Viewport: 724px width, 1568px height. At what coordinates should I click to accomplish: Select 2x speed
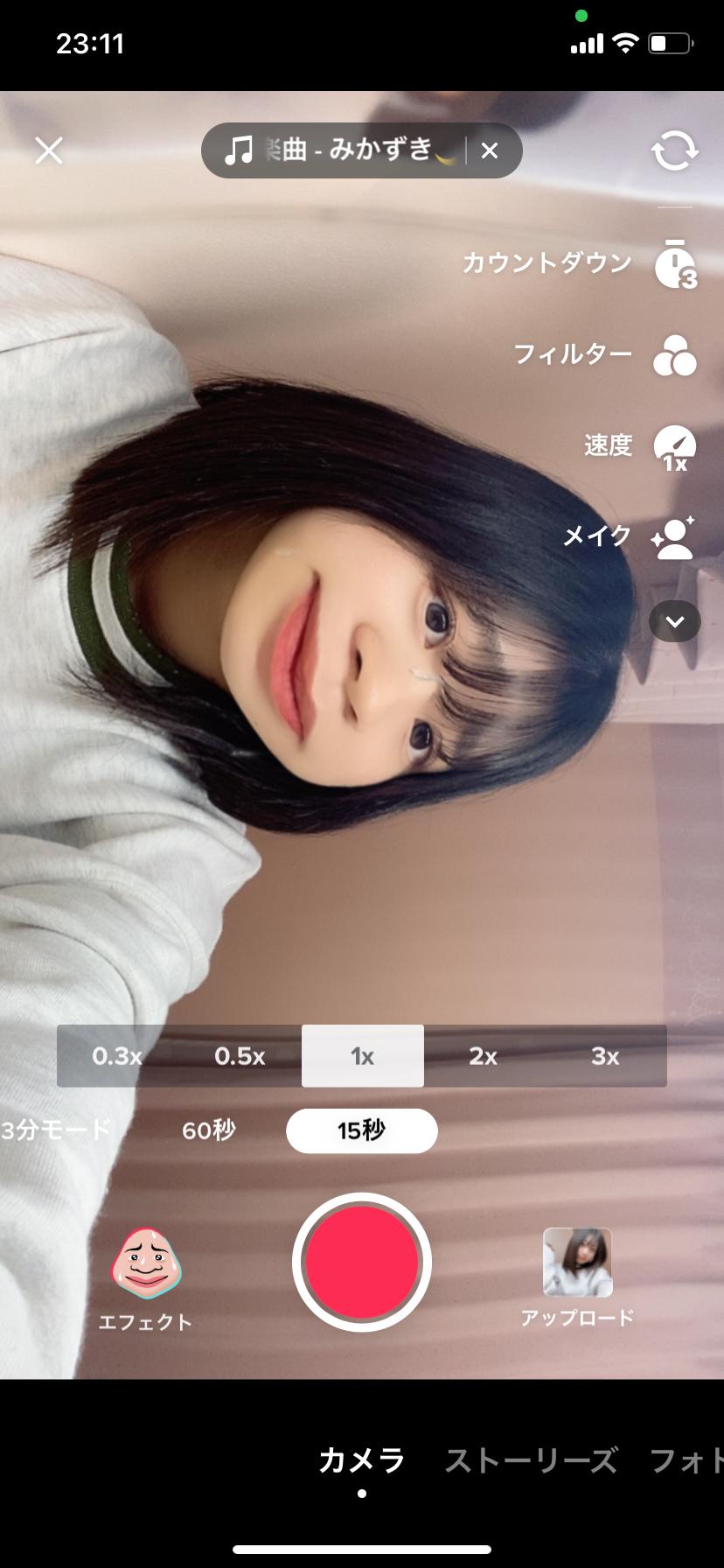[483, 1056]
